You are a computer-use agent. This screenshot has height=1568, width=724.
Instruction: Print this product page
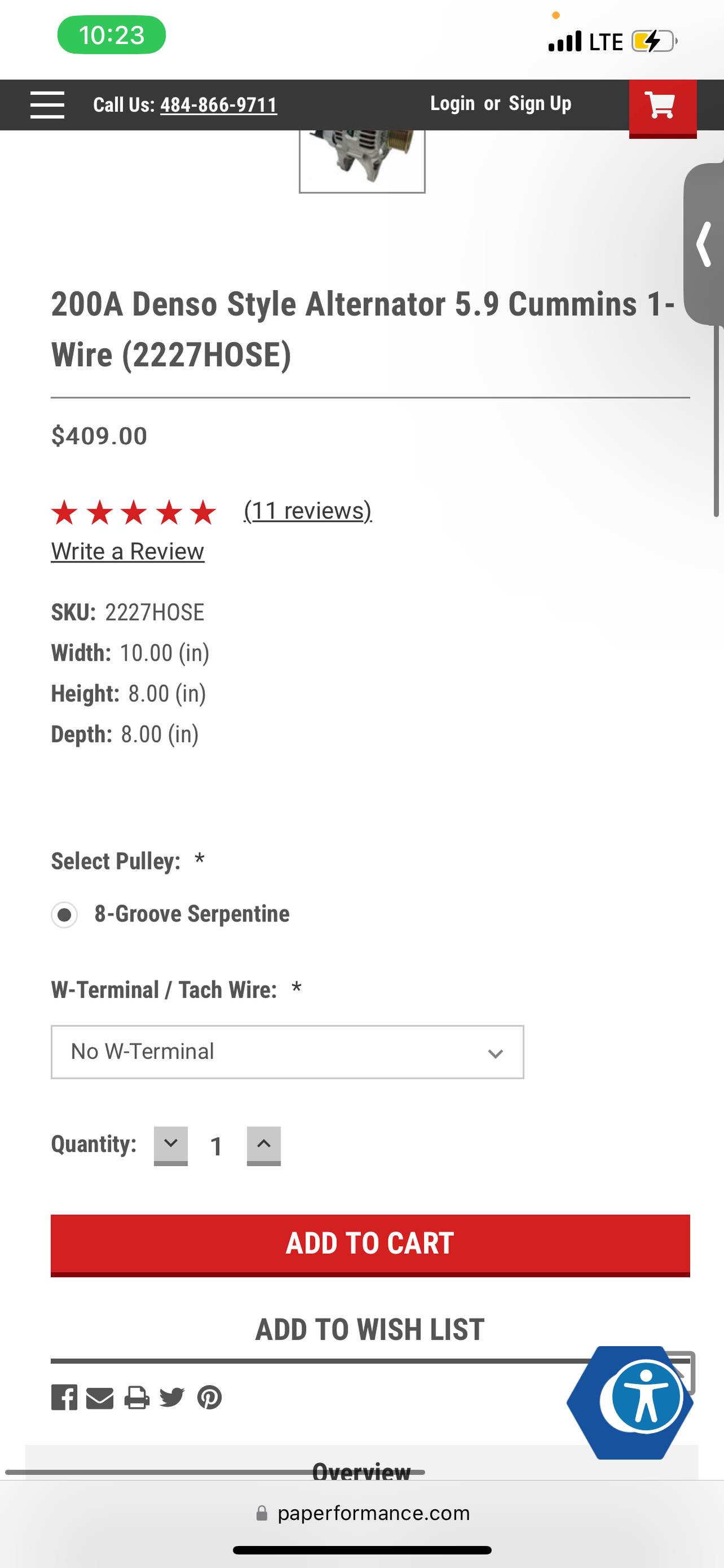tap(137, 1397)
